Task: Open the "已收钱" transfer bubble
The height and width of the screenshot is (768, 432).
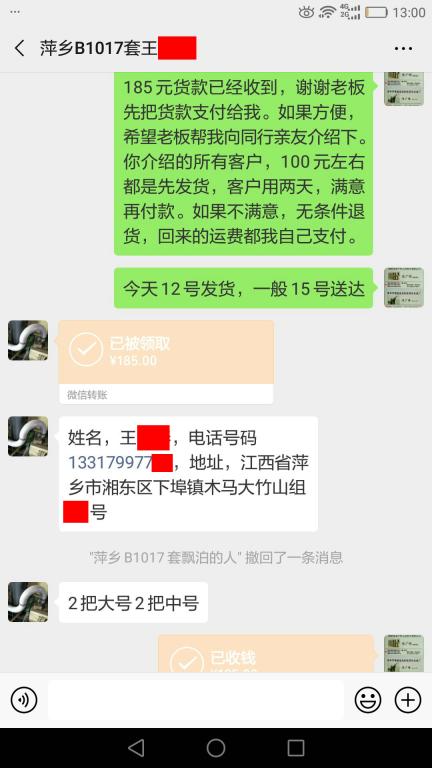Action: [266, 654]
